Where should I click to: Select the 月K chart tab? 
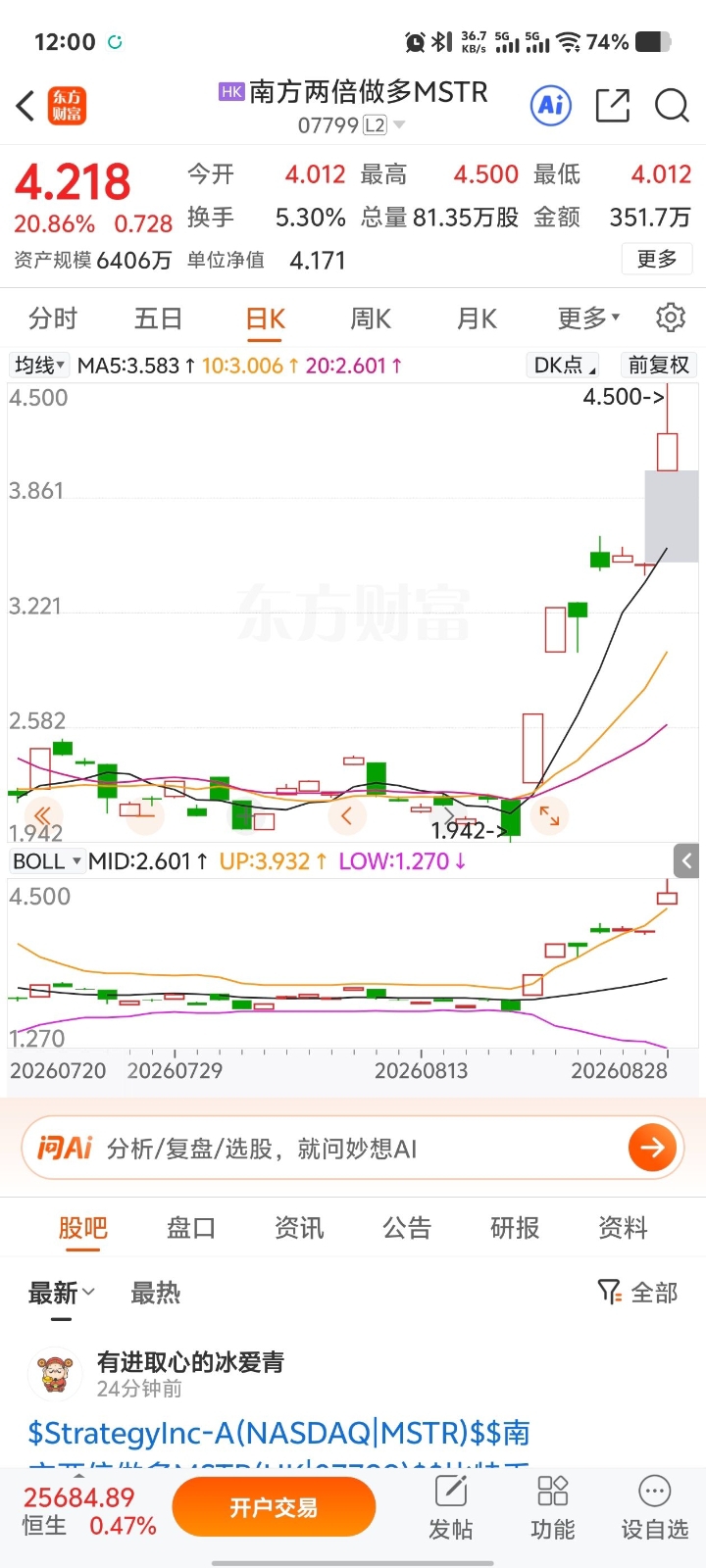(x=477, y=318)
